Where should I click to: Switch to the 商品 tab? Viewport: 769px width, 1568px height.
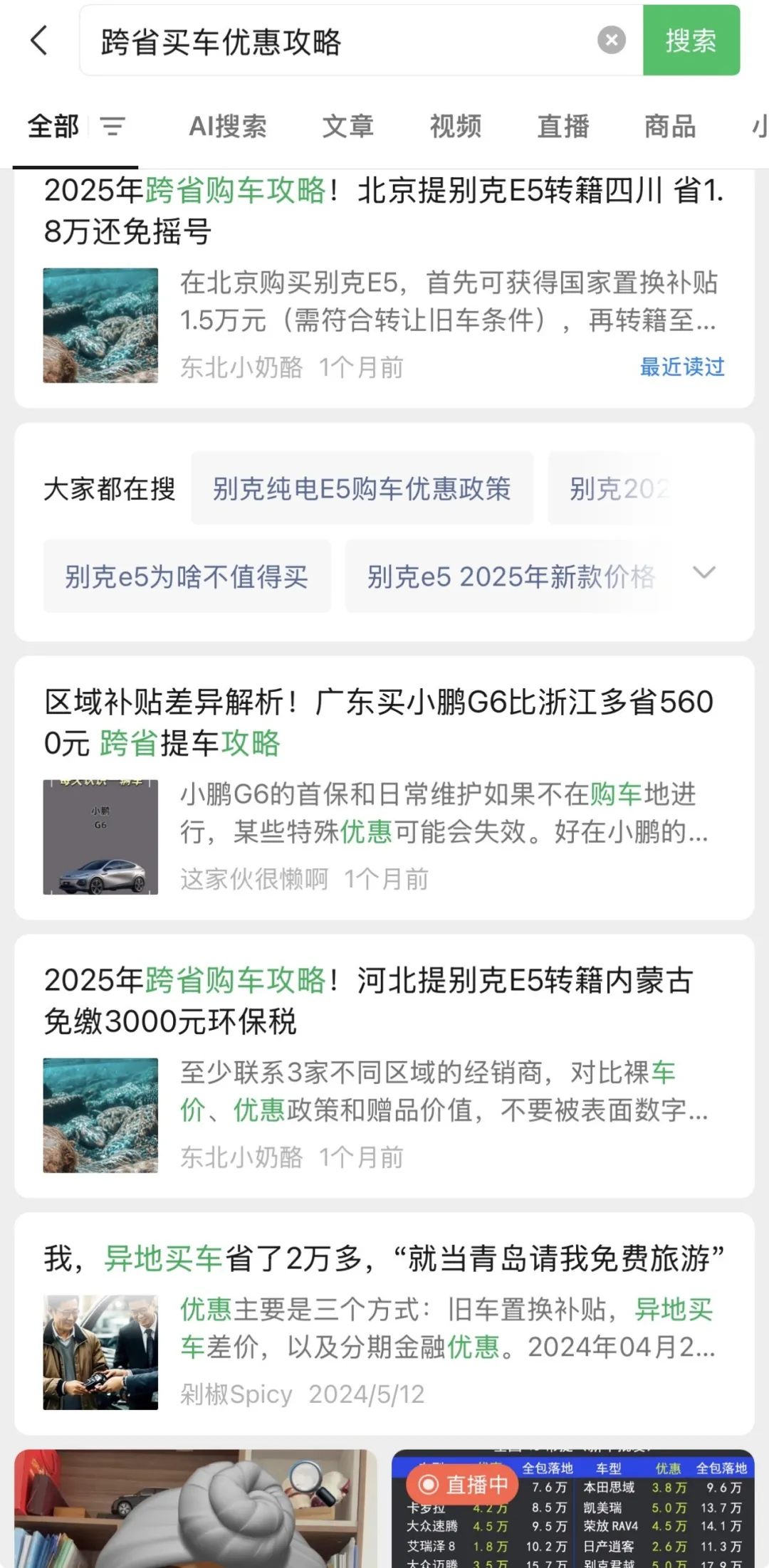(x=668, y=127)
